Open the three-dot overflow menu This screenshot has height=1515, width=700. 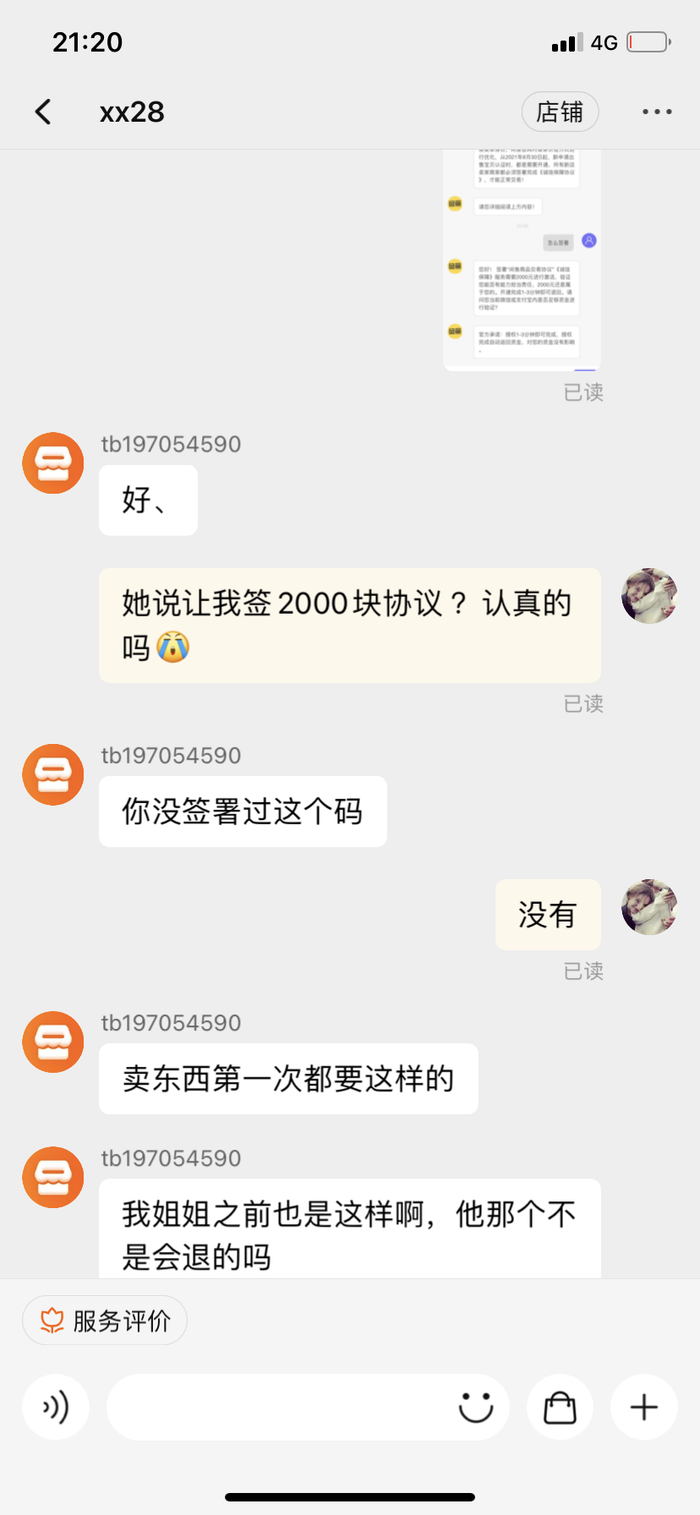pyautogui.click(x=657, y=112)
